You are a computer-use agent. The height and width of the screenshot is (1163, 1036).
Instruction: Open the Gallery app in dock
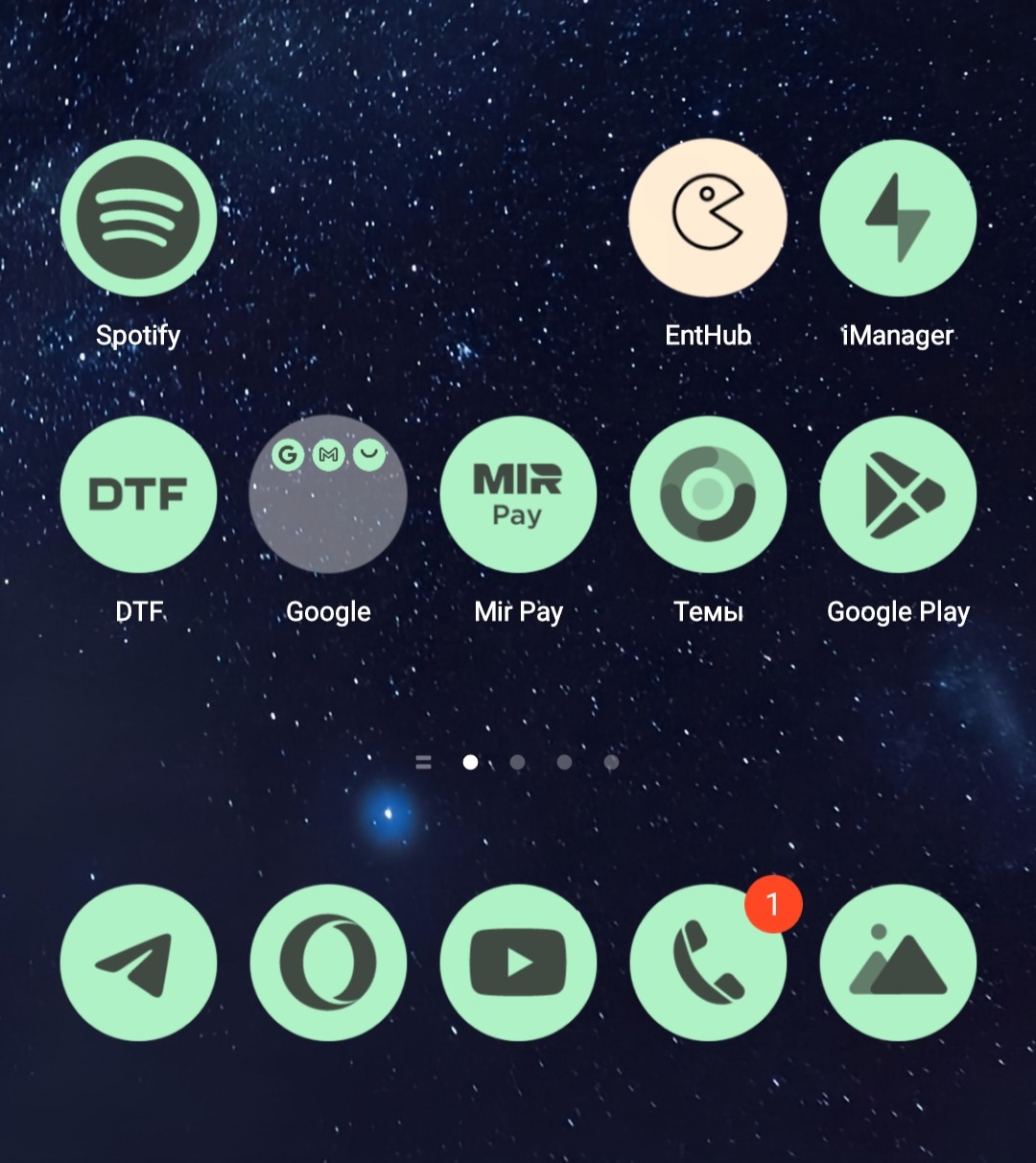pyautogui.click(x=898, y=962)
